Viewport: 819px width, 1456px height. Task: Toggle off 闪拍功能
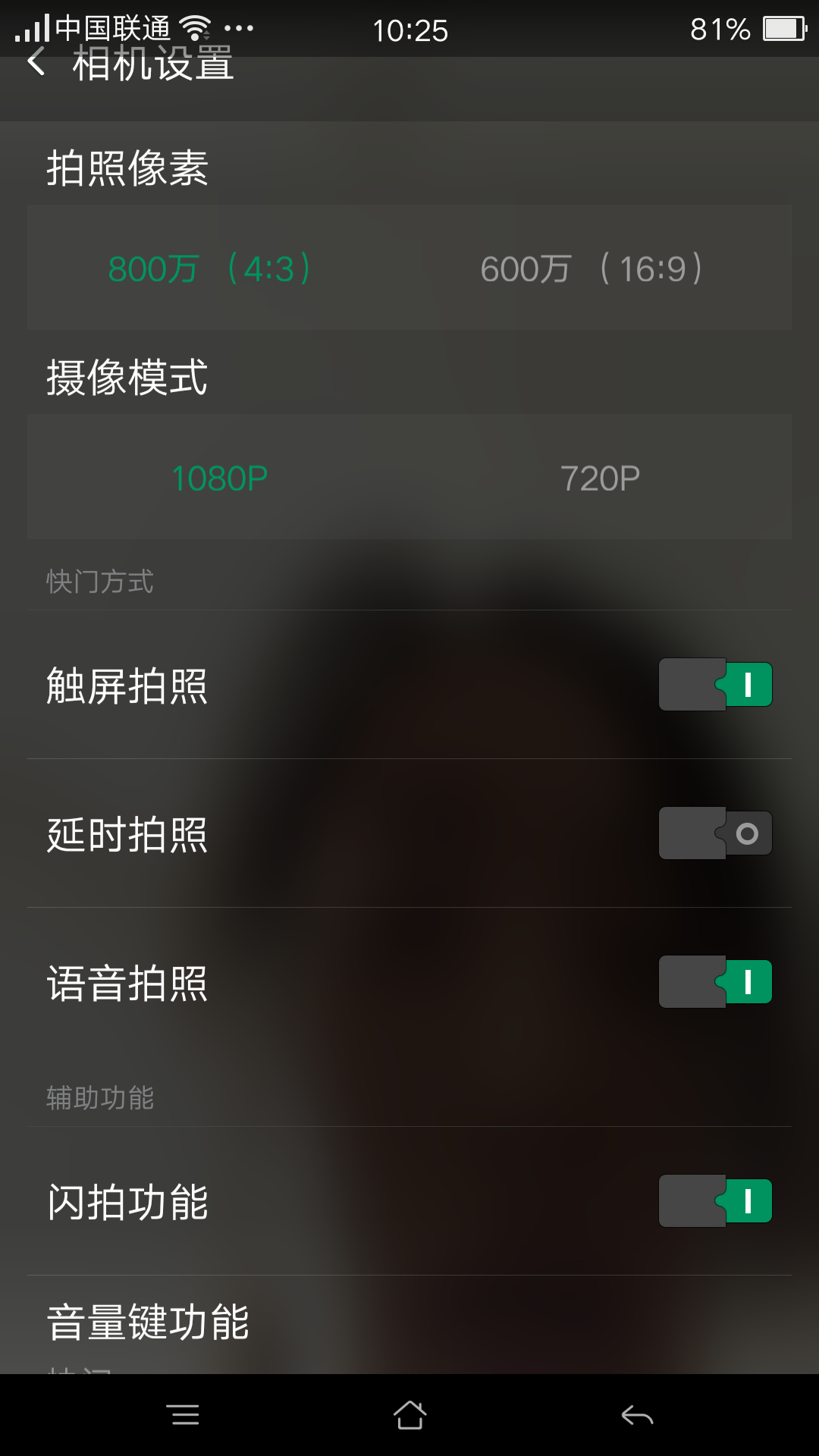pyautogui.click(x=715, y=1201)
